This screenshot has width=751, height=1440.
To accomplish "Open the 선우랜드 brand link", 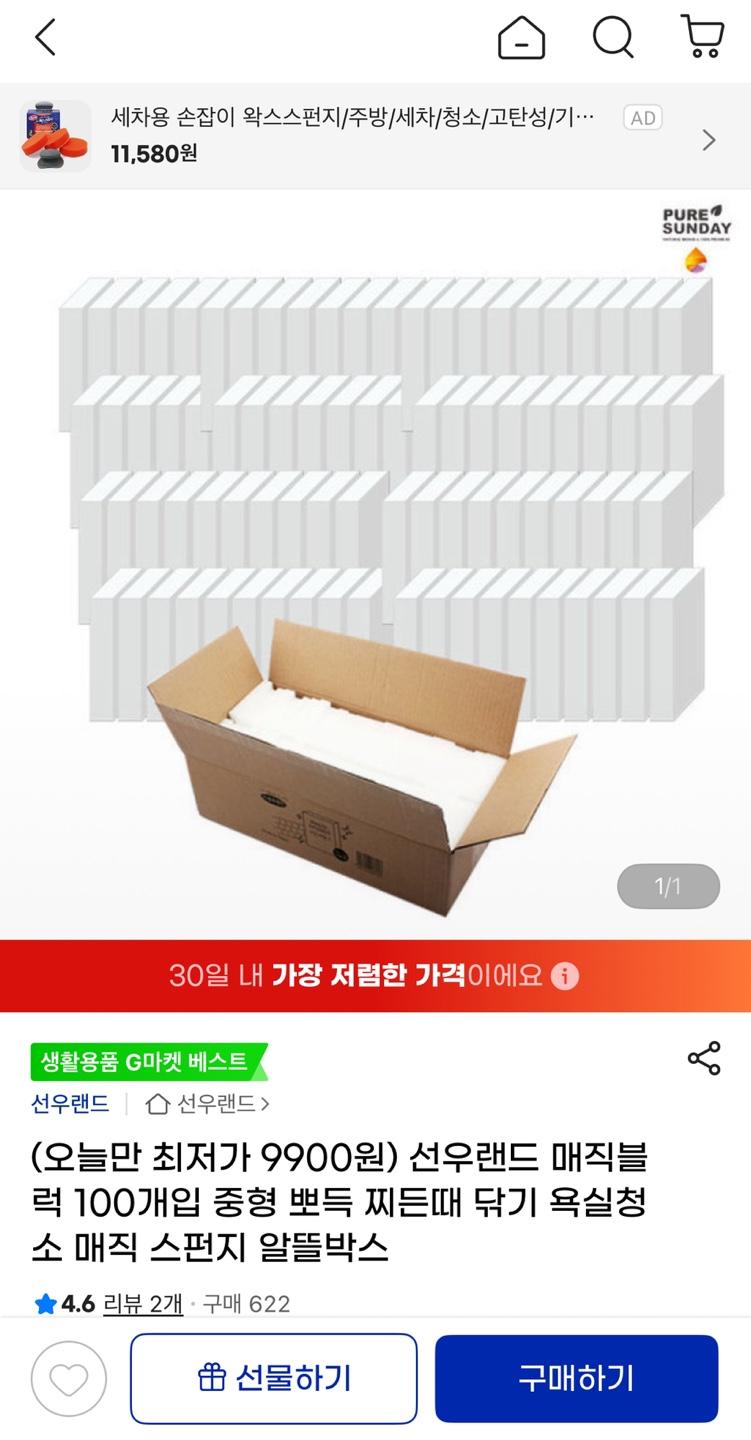I will pyautogui.click(x=70, y=1104).
